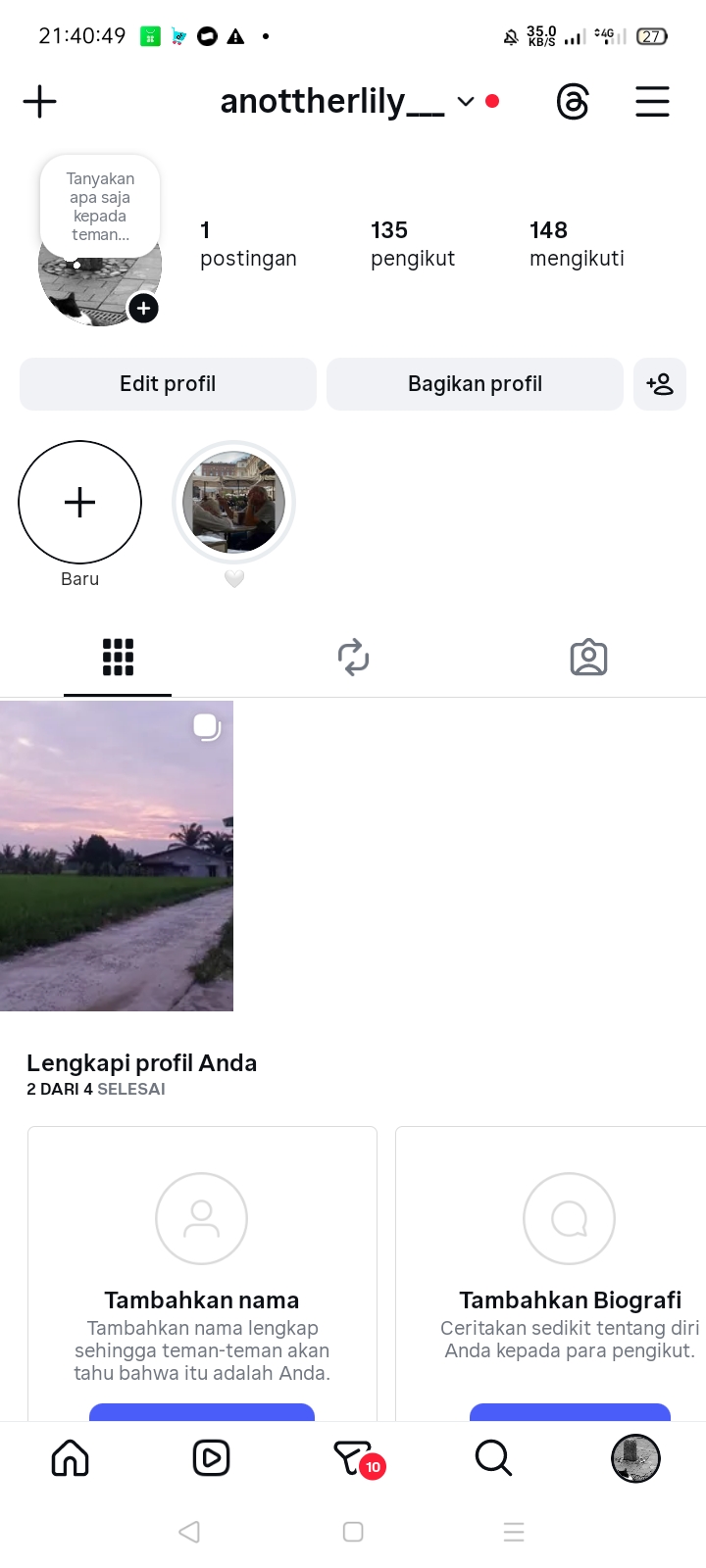Tap Edit profil button
Viewport: 706px width, 1568px height.
168,384
